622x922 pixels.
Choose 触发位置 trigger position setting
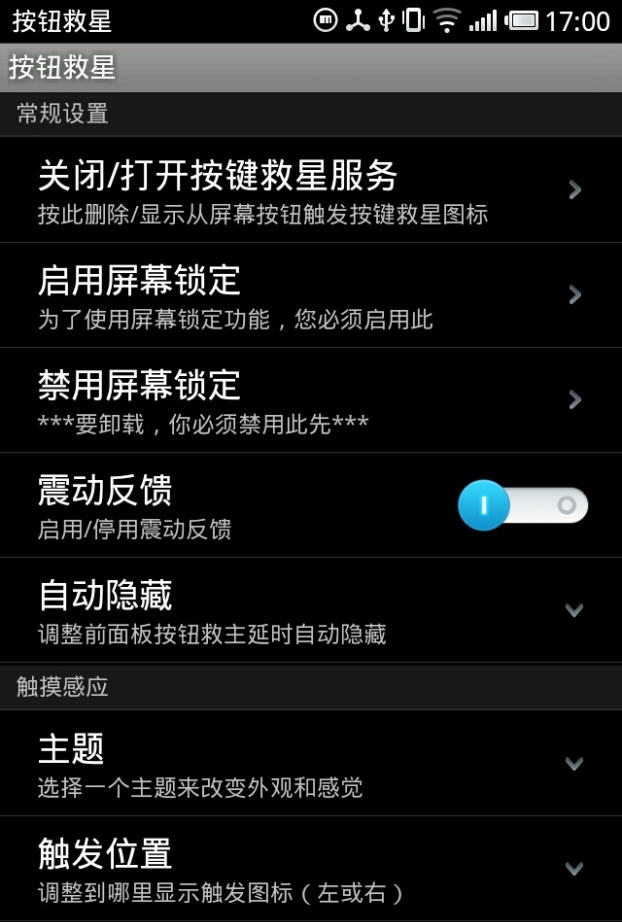tap(311, 868)
